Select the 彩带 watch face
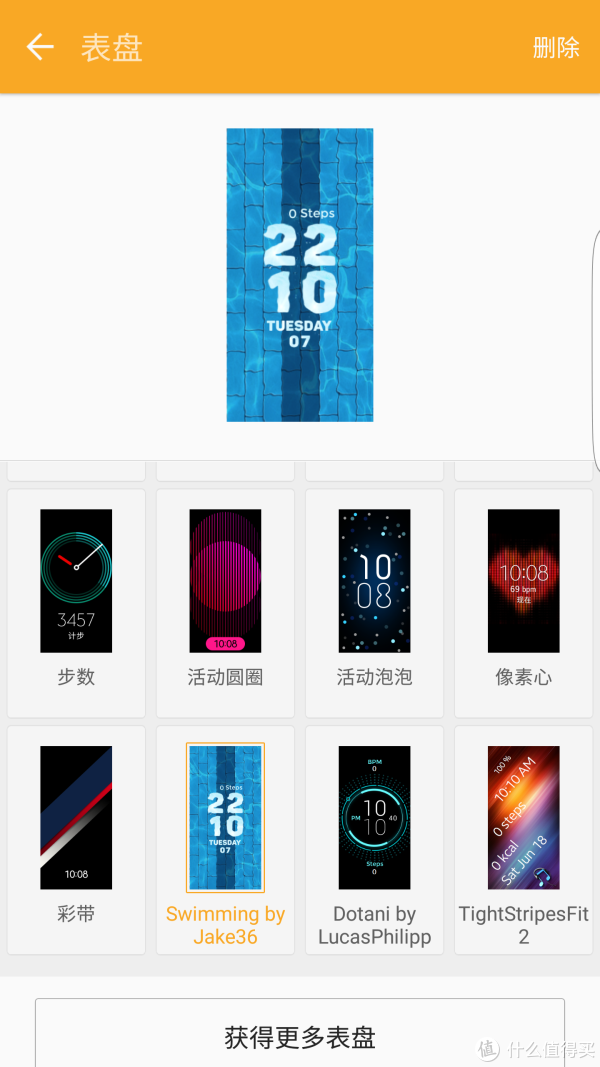The image size is (600, 1067). [76, 838]
